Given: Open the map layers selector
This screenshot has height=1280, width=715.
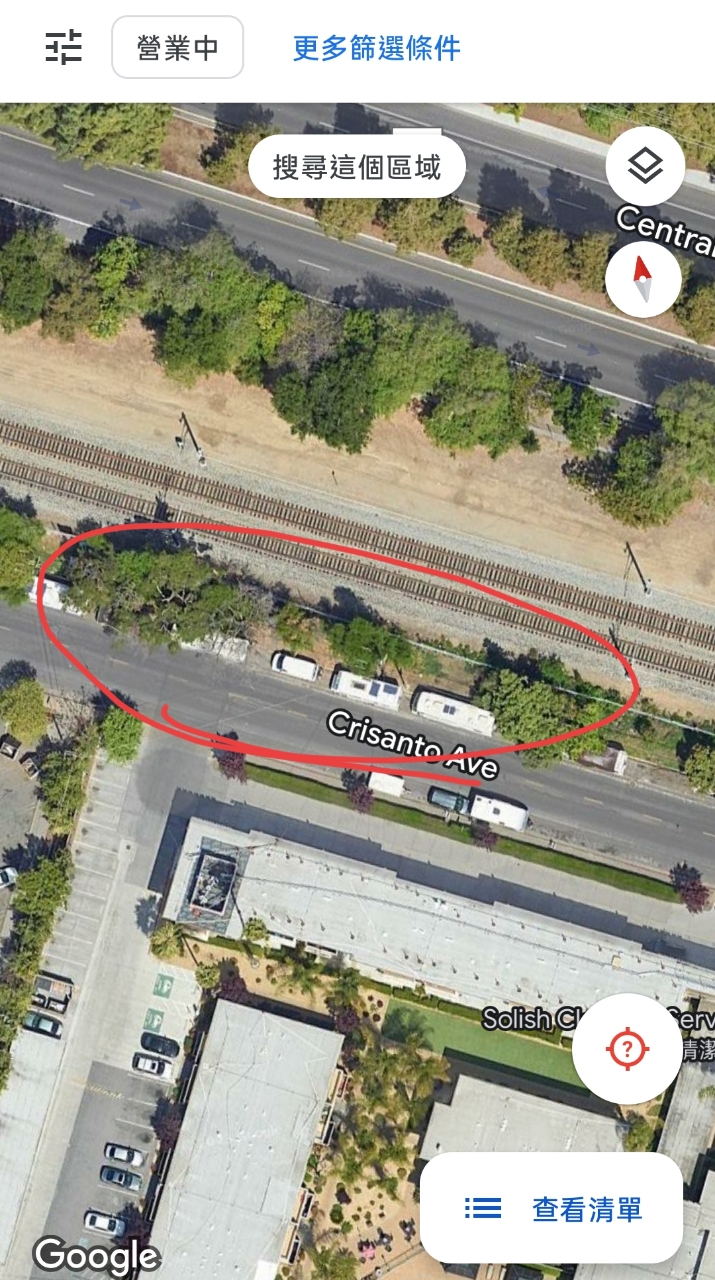Looking at the screenshot, I should click(x=645, y=166).
